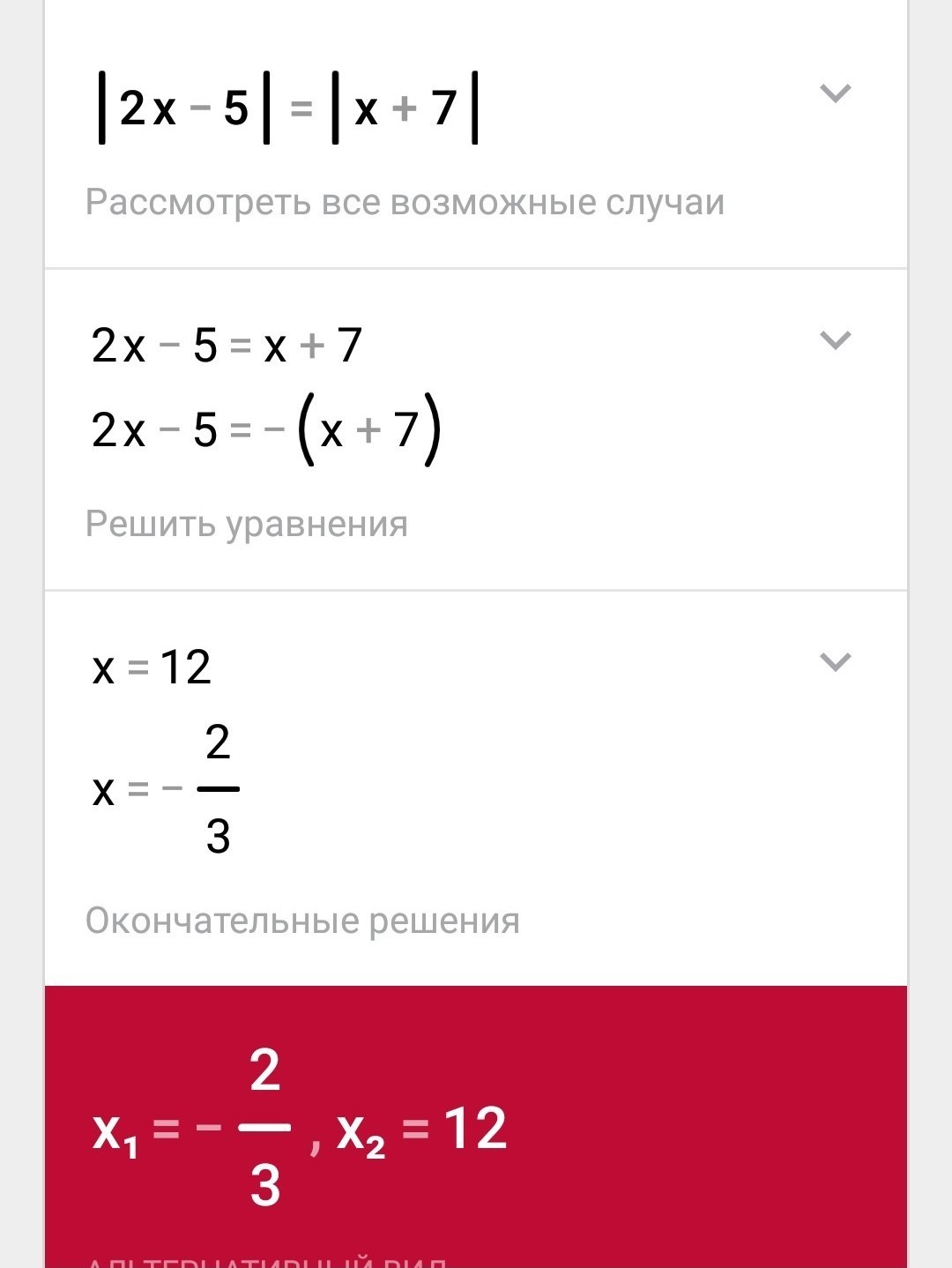
Task: Open the final solutions red card
Action: point(476,1127)
